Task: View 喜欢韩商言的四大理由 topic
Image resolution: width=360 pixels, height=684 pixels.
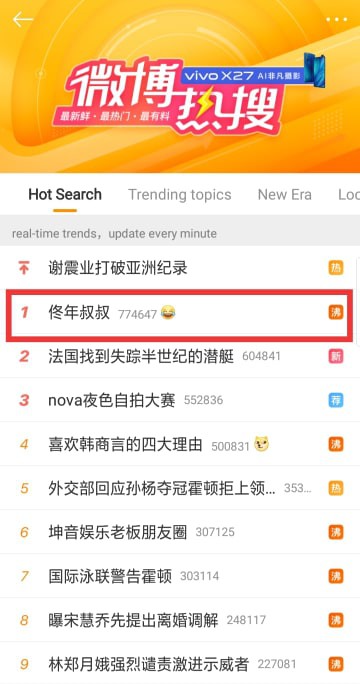Action: point(180,445)
